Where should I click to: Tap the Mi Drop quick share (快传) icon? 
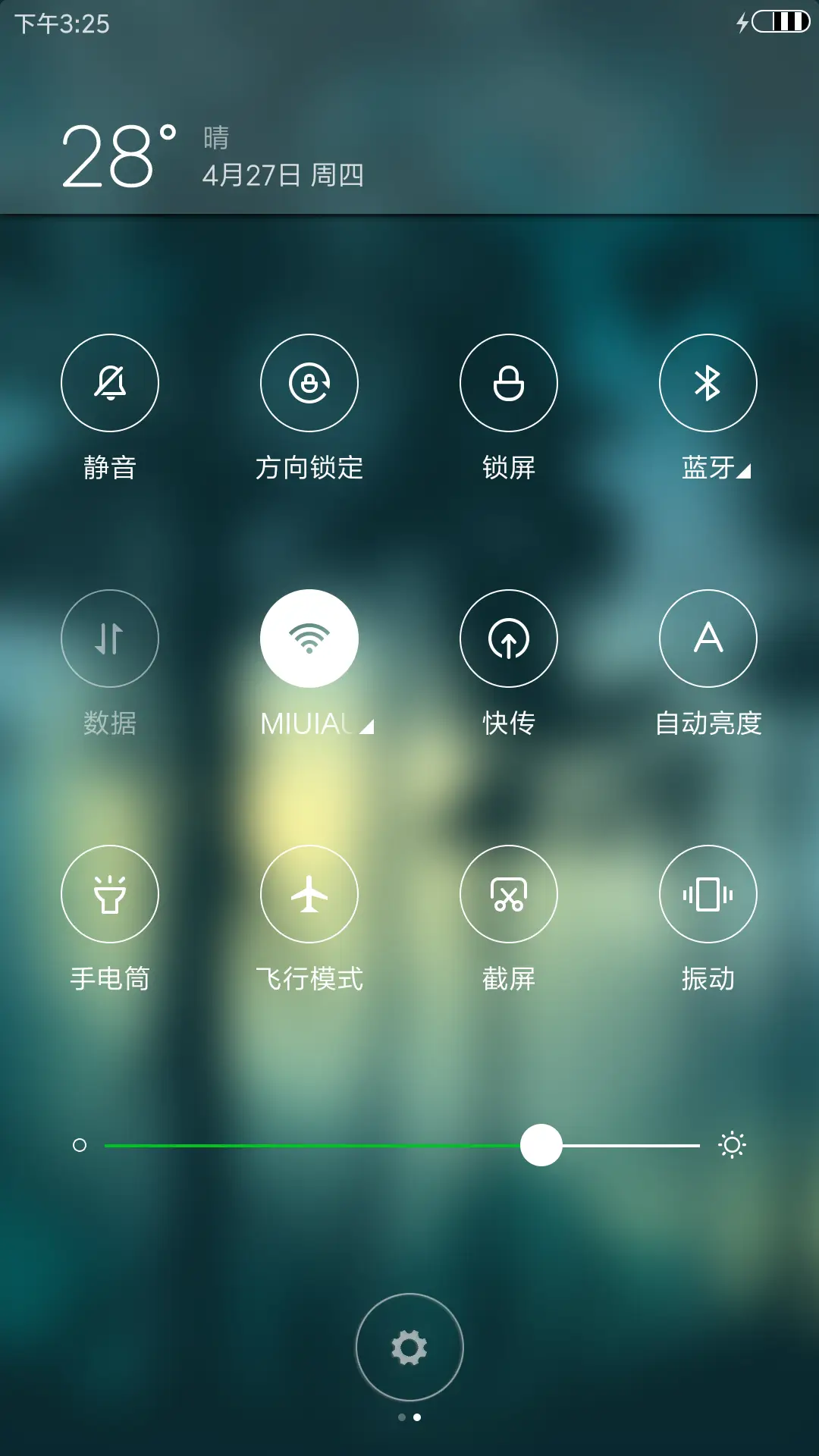point(509,639)
